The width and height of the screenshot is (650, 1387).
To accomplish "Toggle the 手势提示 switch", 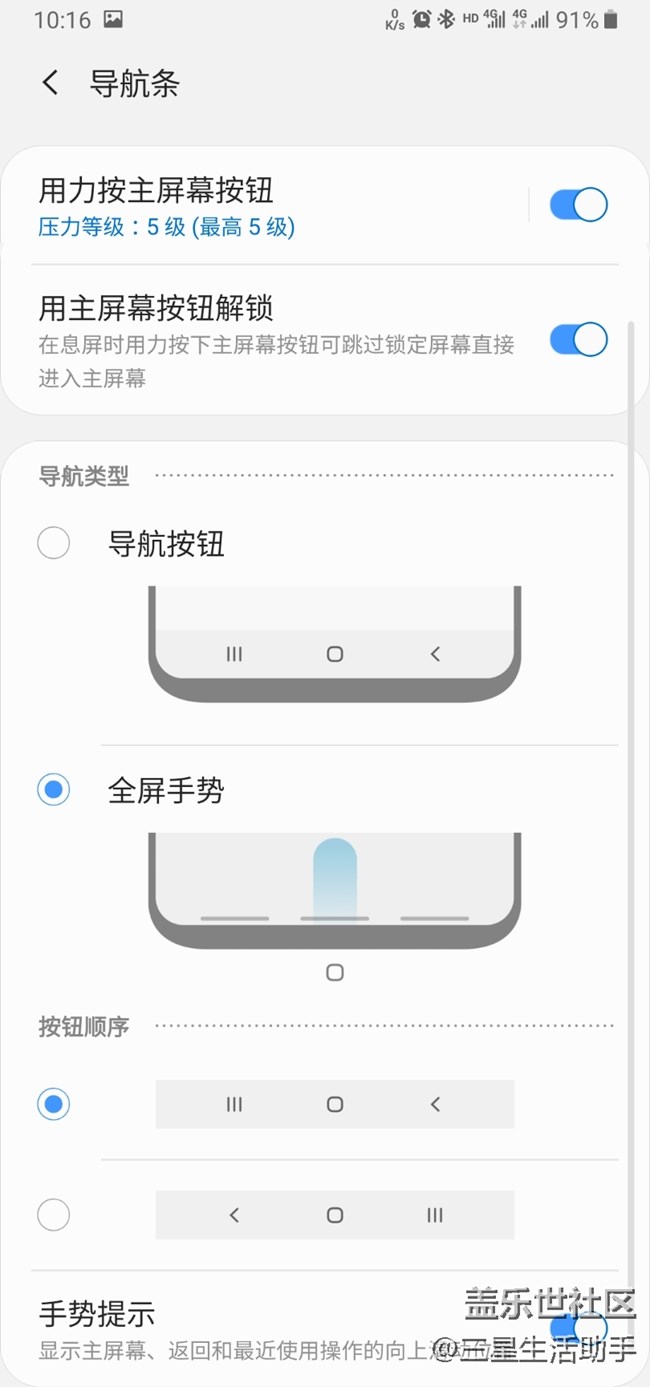I will pyautogui.click(x=580, y=1326).
